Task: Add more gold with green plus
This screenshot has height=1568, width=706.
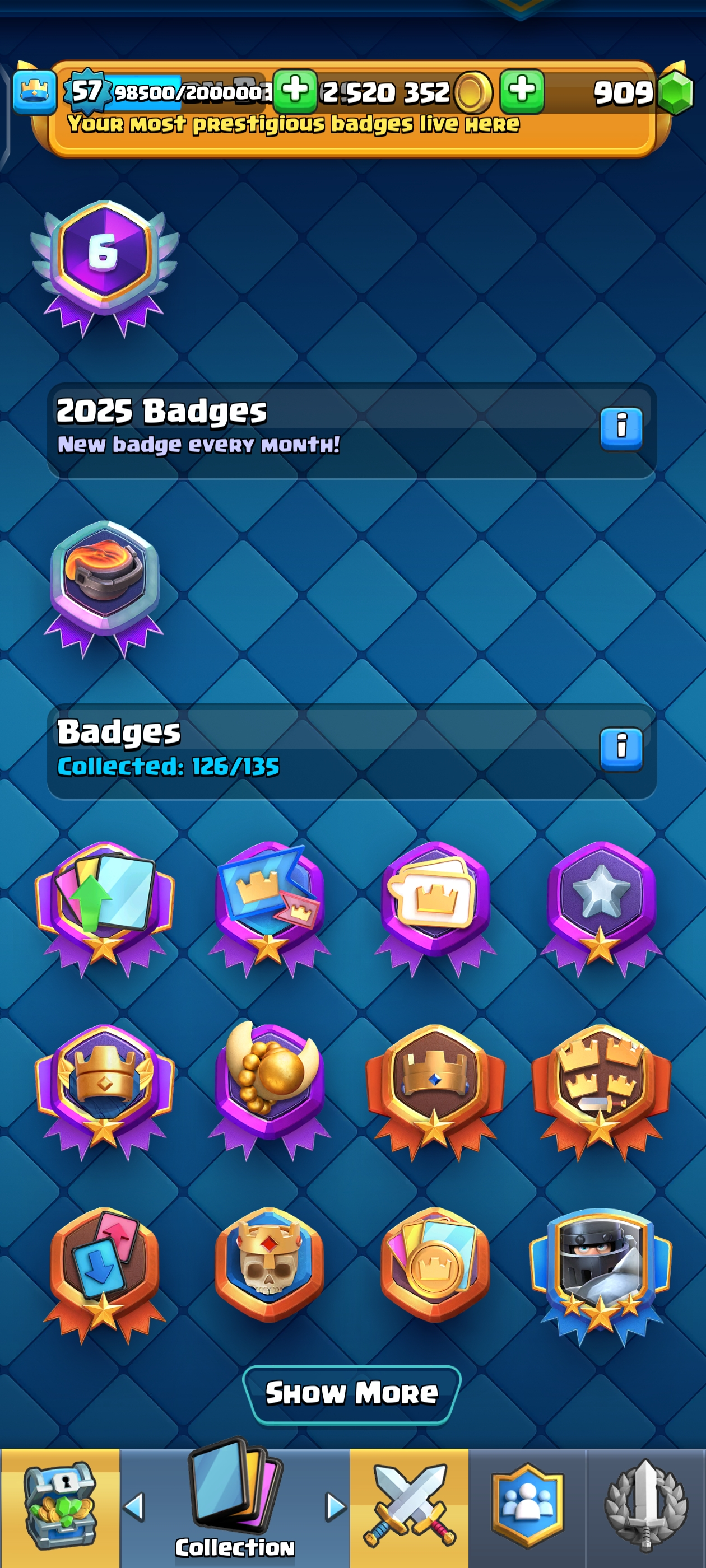Action: 522,91
